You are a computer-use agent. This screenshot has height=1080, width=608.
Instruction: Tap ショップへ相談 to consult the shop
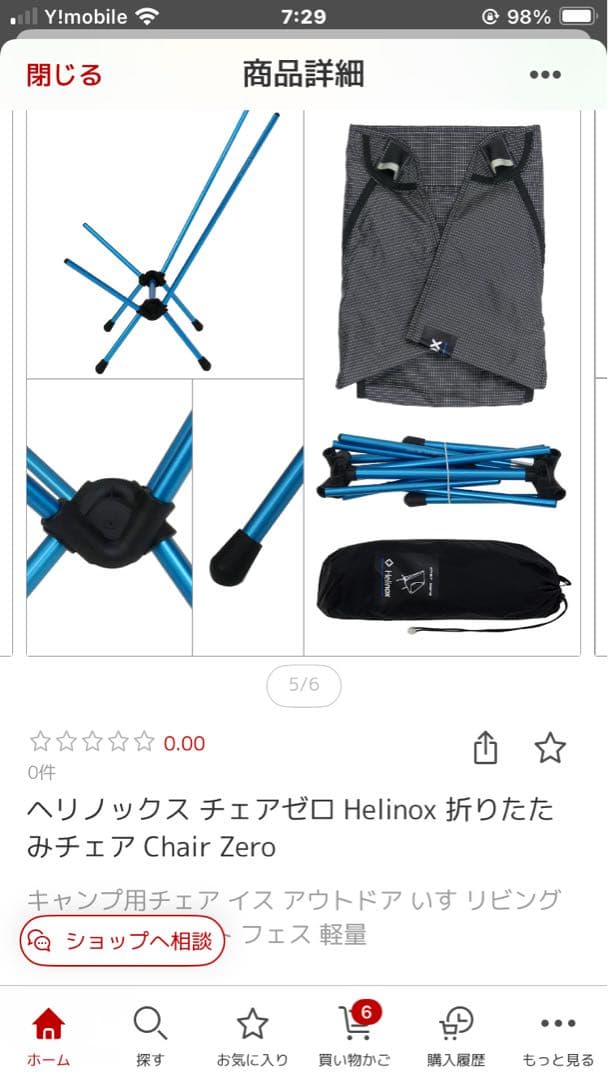click(122, 940)
